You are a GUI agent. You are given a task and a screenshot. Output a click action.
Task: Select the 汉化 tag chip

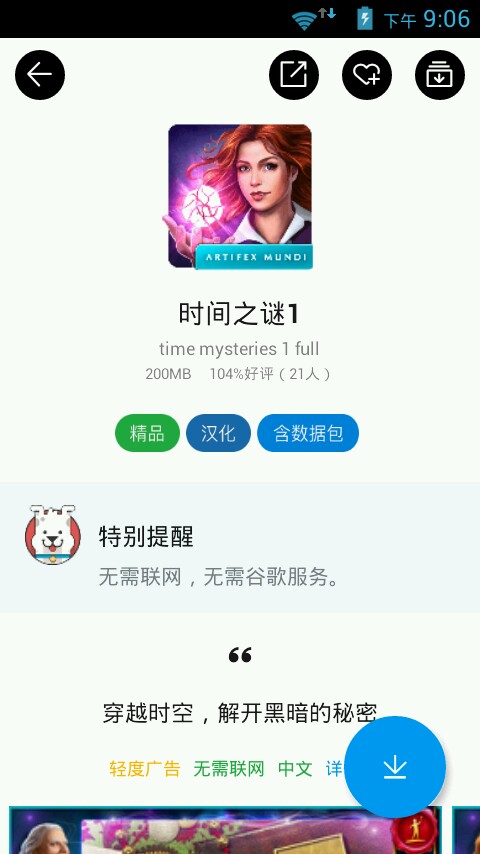point(218,433)
